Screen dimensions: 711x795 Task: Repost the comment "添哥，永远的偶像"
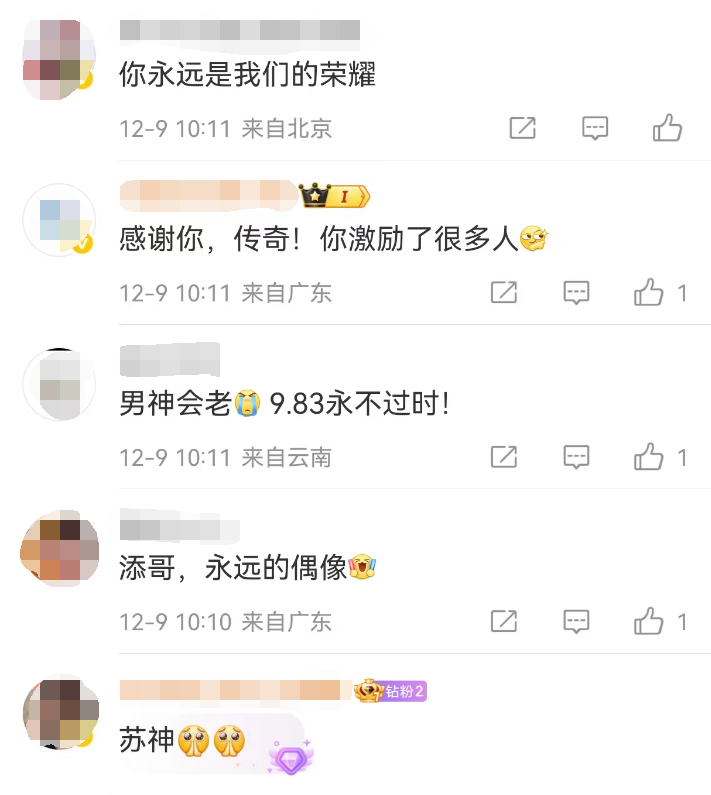pos(504,621)
